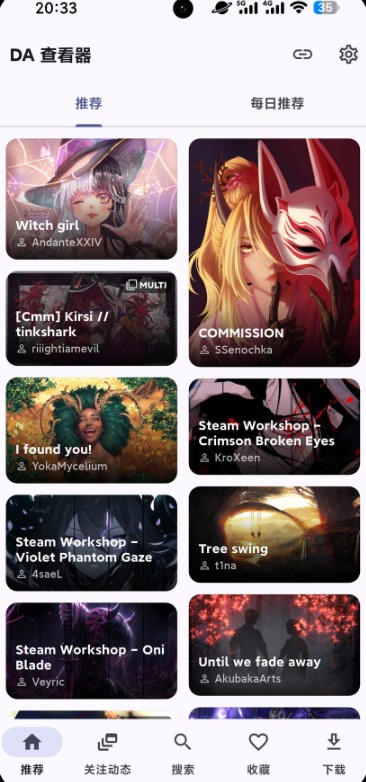Screen dimensions: 366x782
Task: Open the settings gear
Action: [x=348, y=54]
